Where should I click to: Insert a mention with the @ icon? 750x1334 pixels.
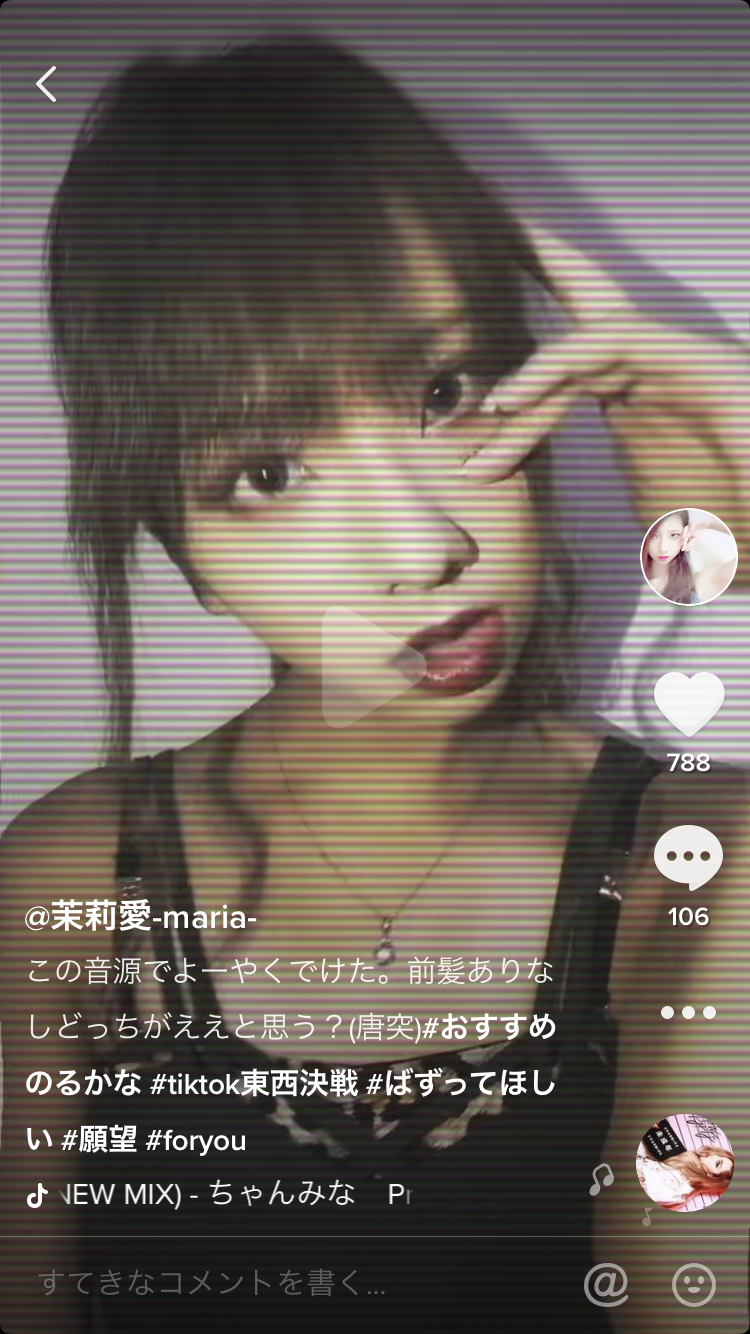pos(606,1284)
